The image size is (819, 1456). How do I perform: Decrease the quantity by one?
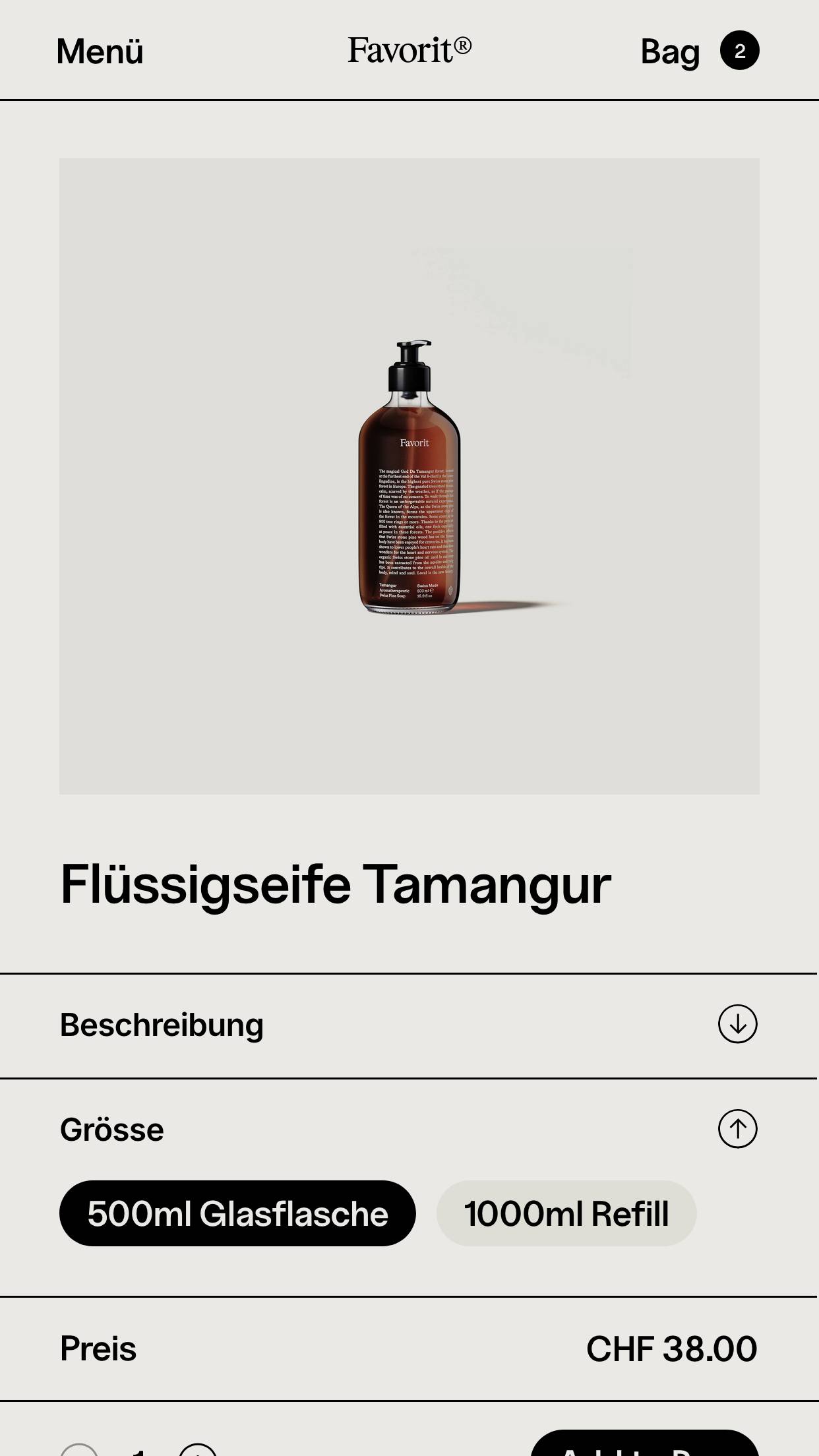point(79,1451)
